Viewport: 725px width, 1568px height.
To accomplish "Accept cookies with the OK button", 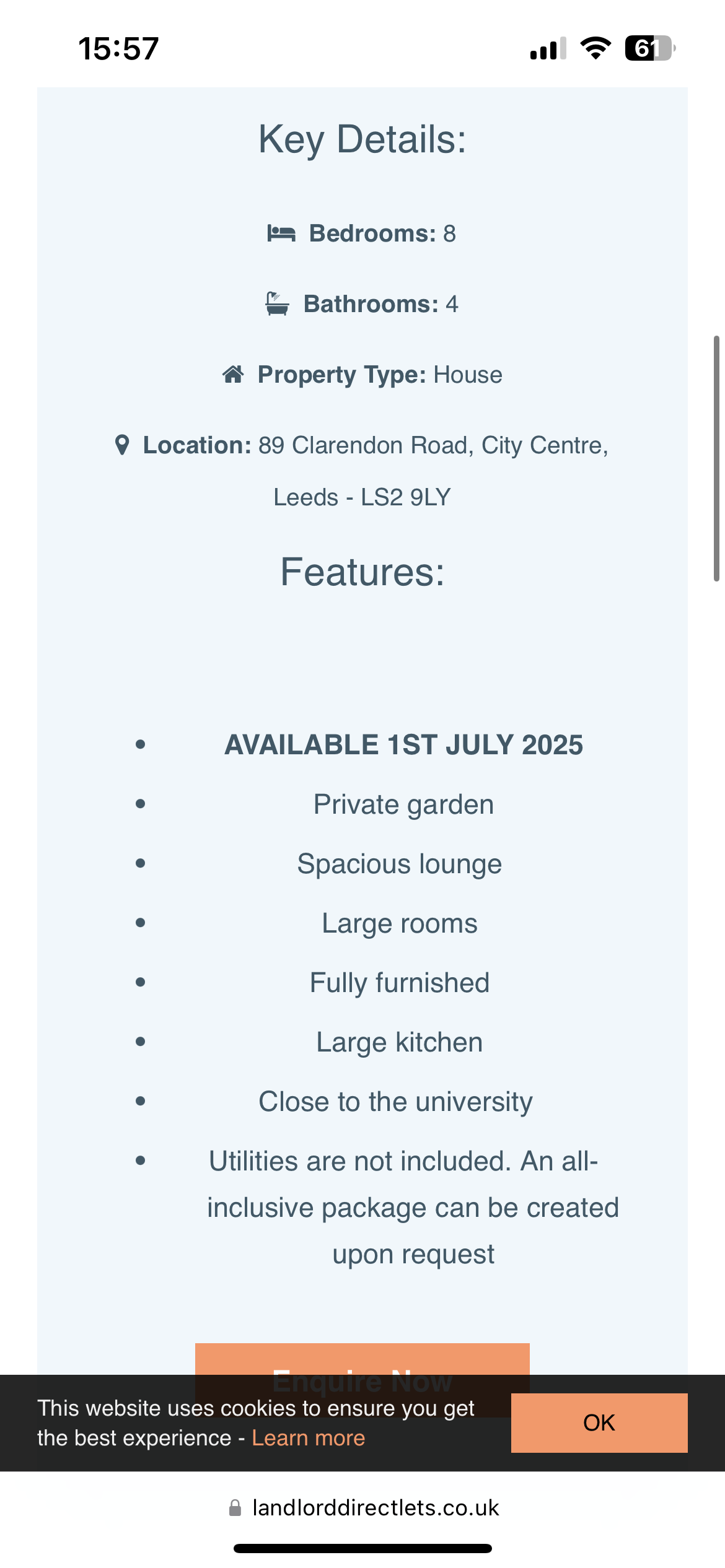I will 599,1422.
